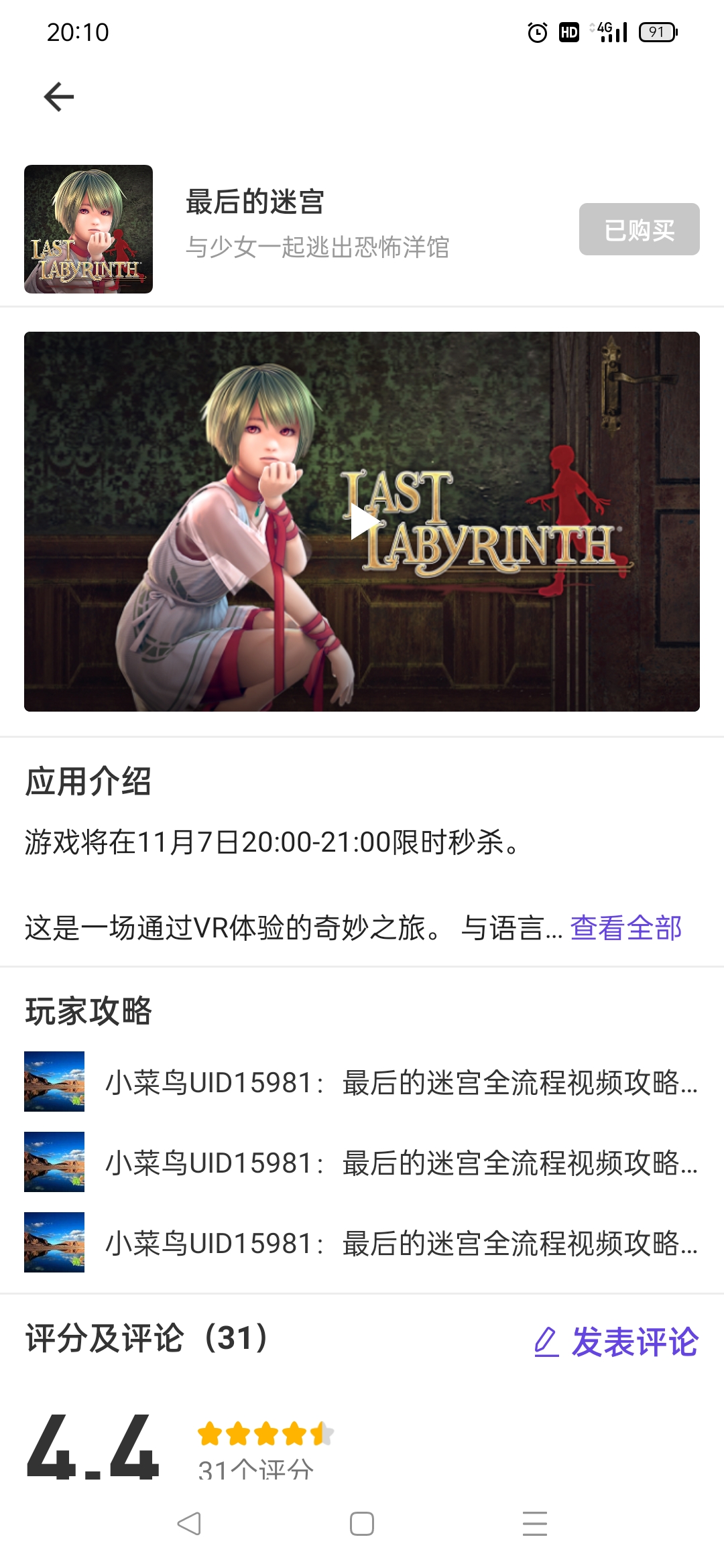Tap the battery indicator showing 91

coord(657,31)
